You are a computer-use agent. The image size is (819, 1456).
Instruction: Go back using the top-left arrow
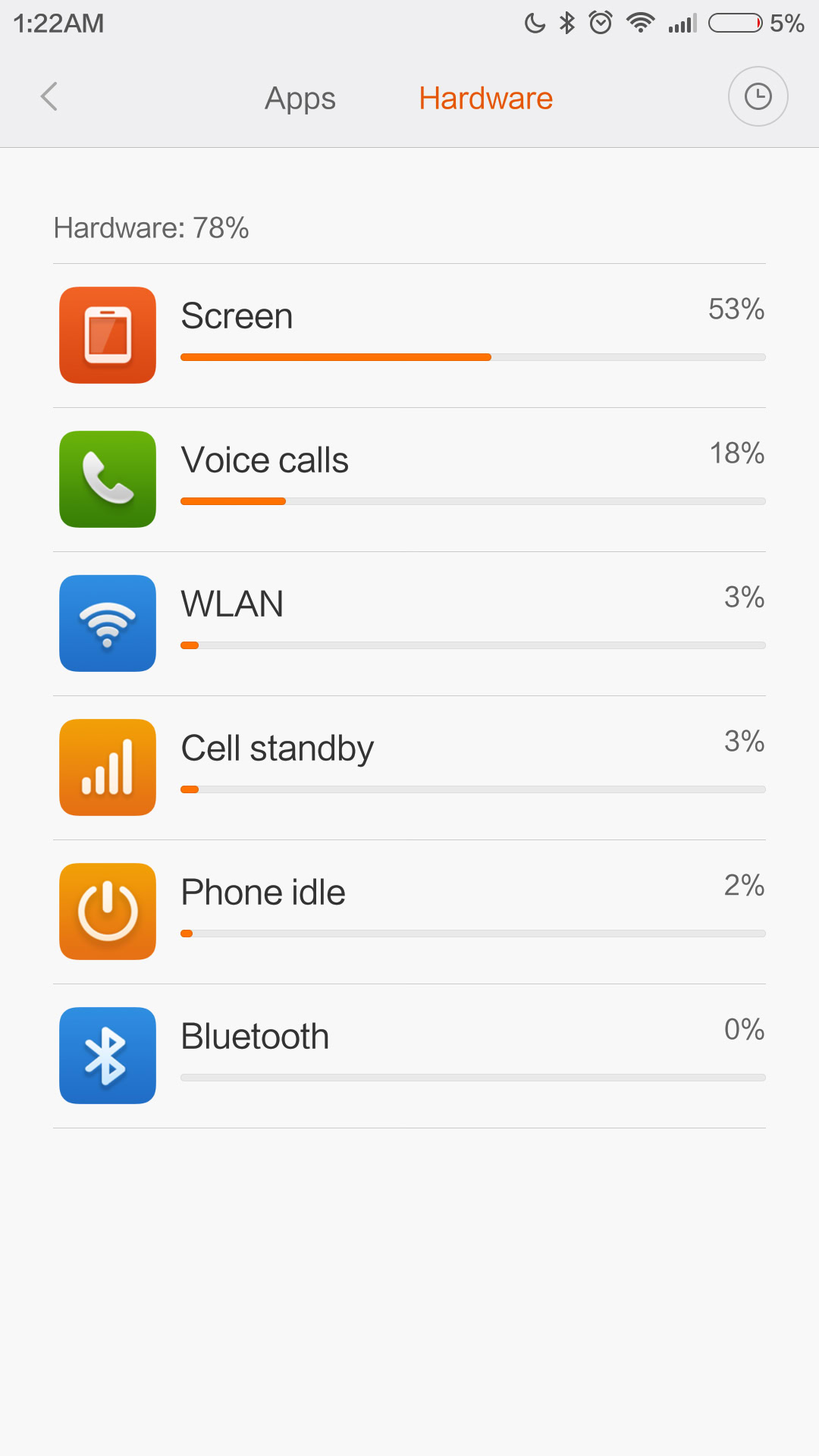tap(49, 97)
